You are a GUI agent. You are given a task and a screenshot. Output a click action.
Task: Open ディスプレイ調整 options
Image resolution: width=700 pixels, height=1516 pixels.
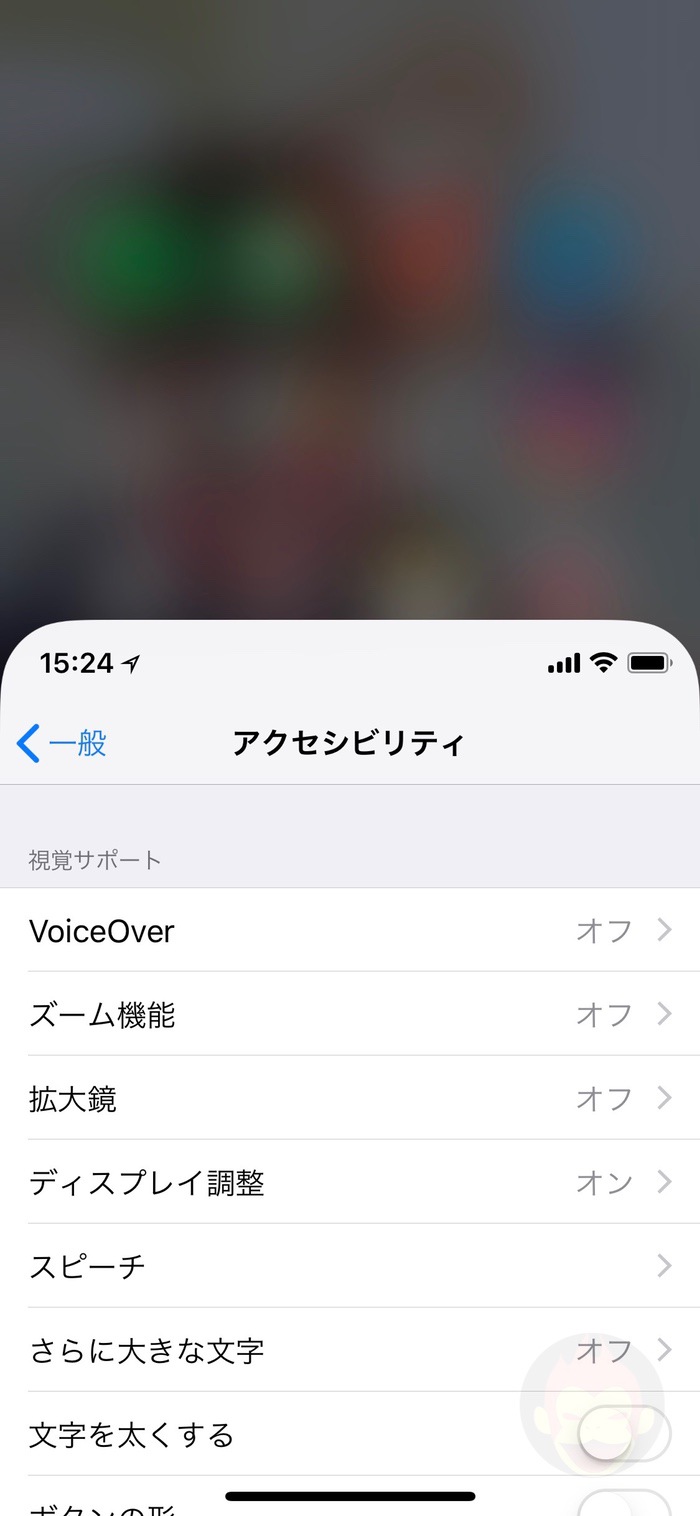[x=350, y=1182]
